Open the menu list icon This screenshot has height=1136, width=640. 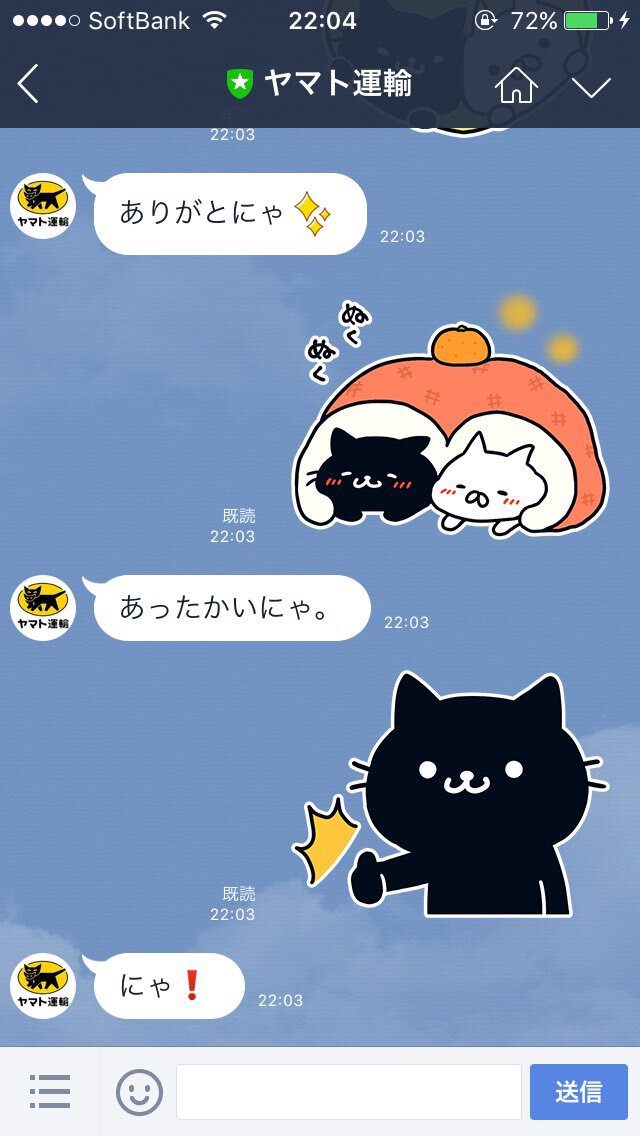click(x=49, y=1091)
